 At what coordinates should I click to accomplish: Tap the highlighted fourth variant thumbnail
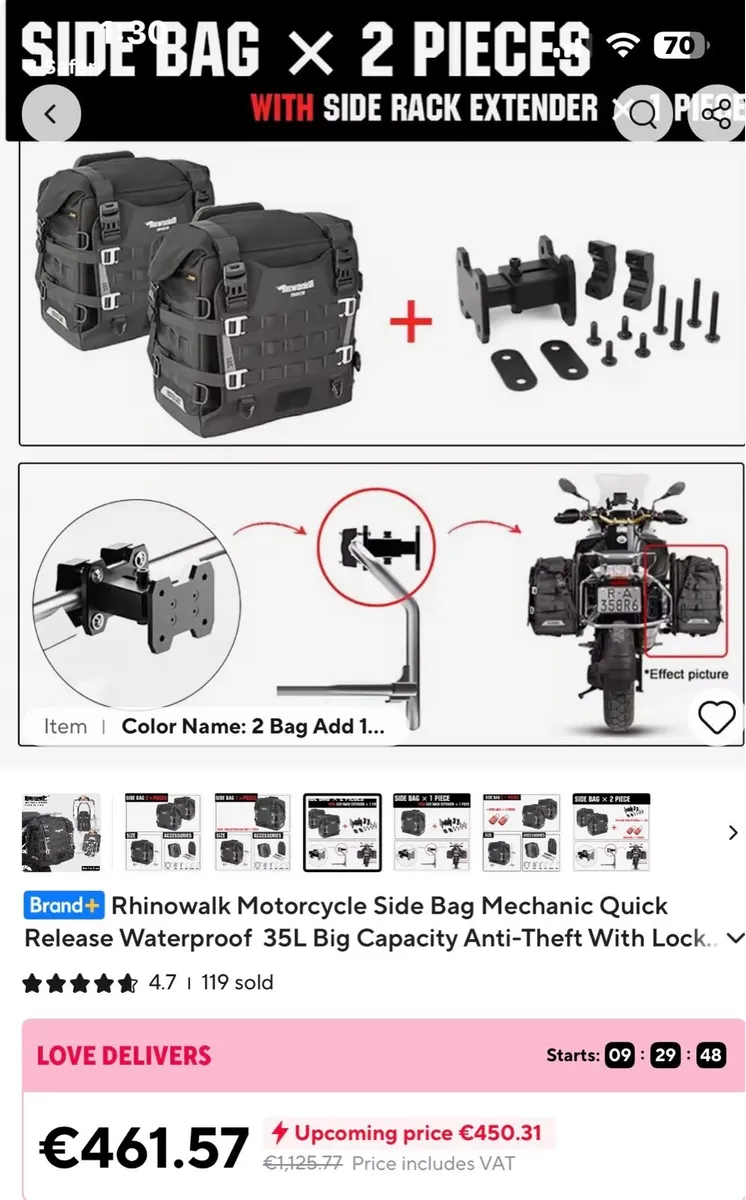coord(342,832)
